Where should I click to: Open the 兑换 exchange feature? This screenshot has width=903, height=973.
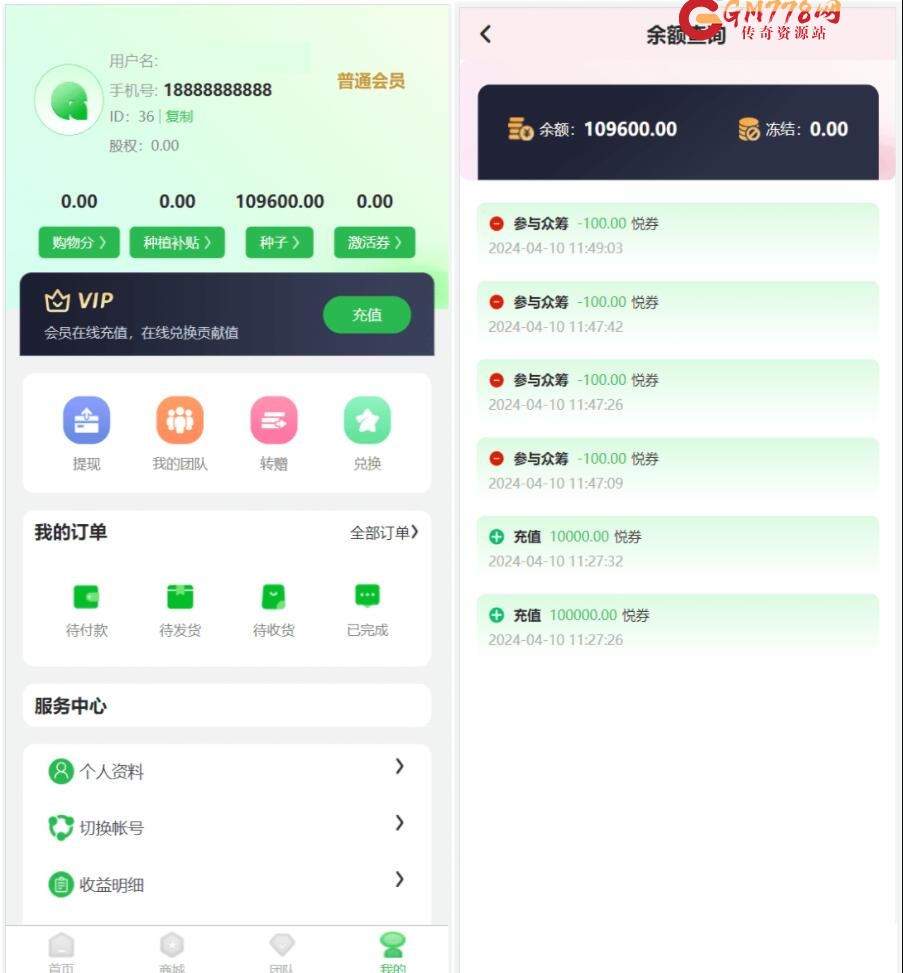[x=367, y=433]
